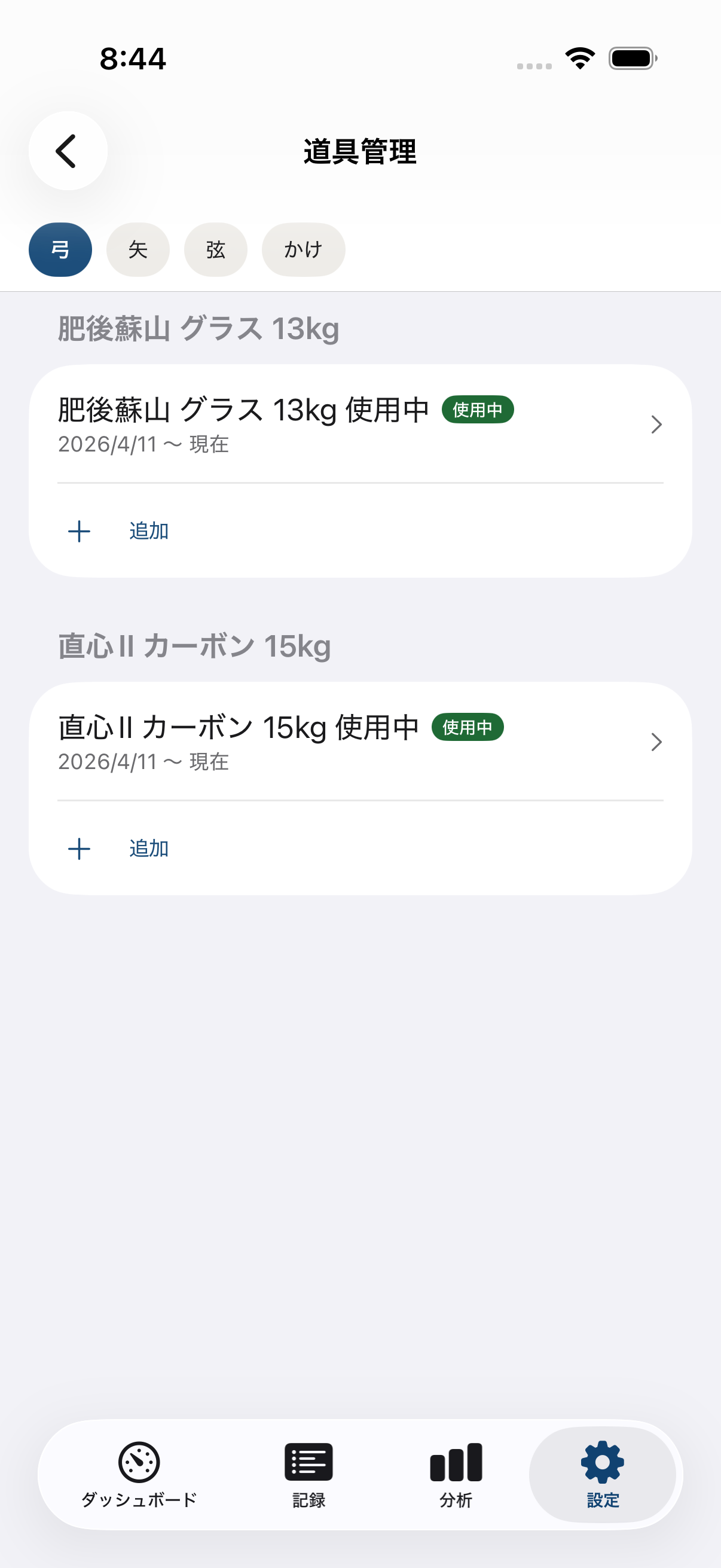The height and width of the screenshot is (1568, 721).
Task: Tap the 使用中 badge on 肥後蘇山 グラス 13kg
Action: click(478, 410)
